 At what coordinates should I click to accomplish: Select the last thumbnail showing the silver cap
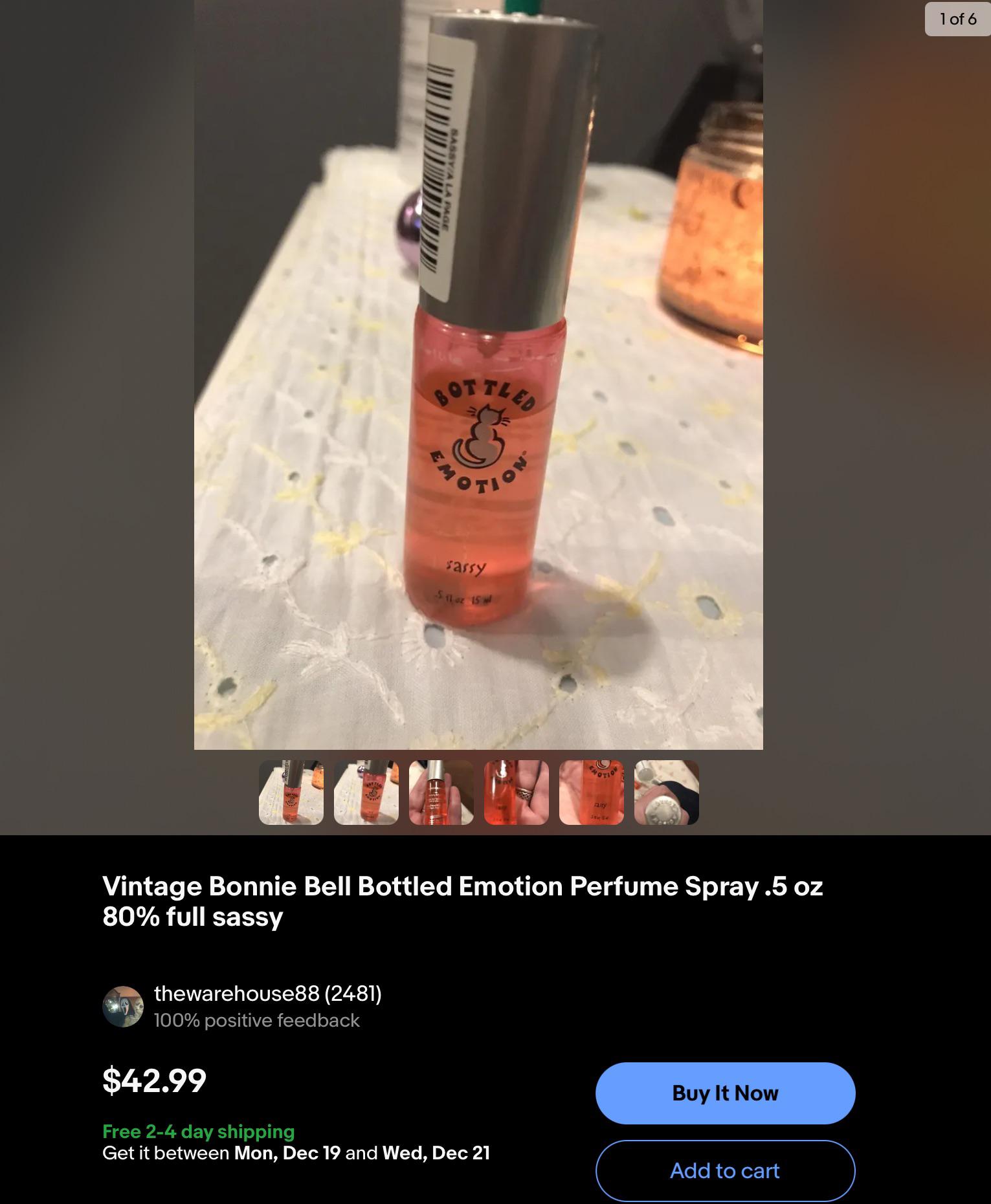point(666,793)
